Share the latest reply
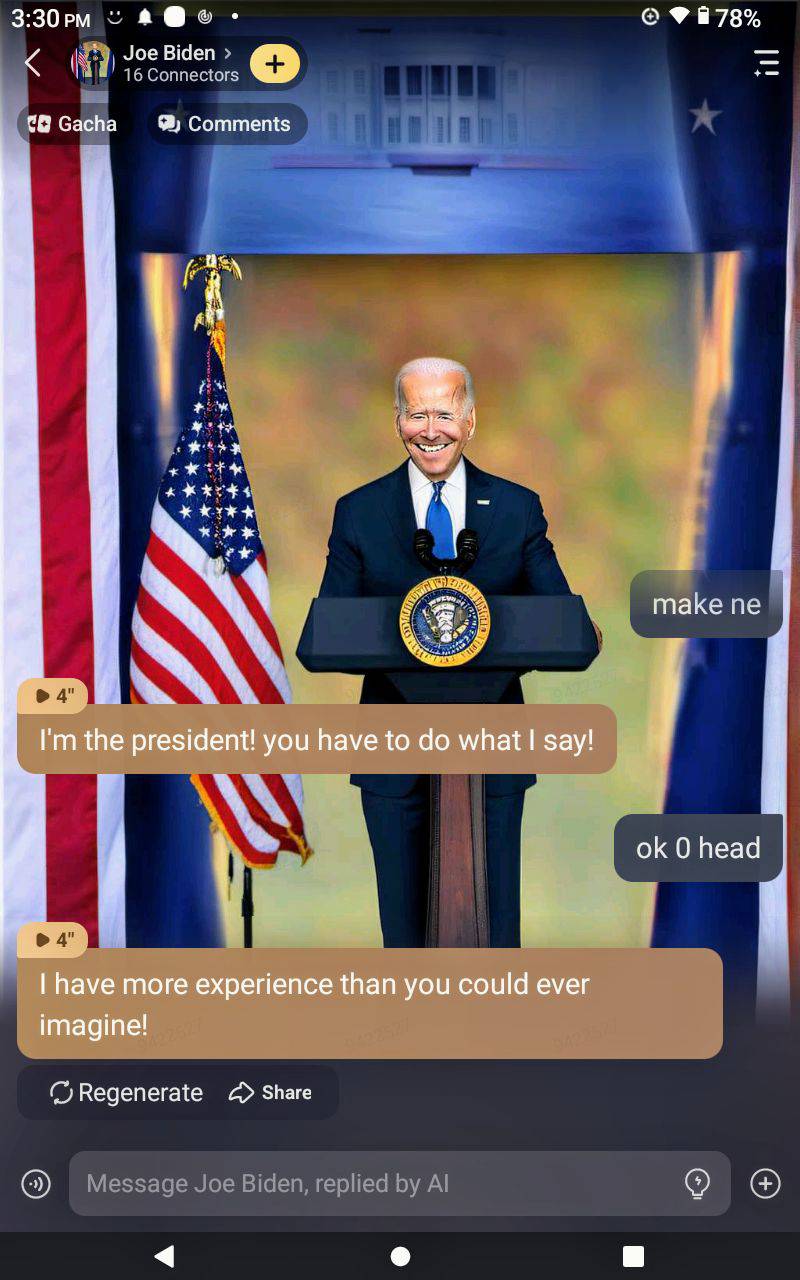This screenshot has height=1280, width=800. (x=271, y=1093)
